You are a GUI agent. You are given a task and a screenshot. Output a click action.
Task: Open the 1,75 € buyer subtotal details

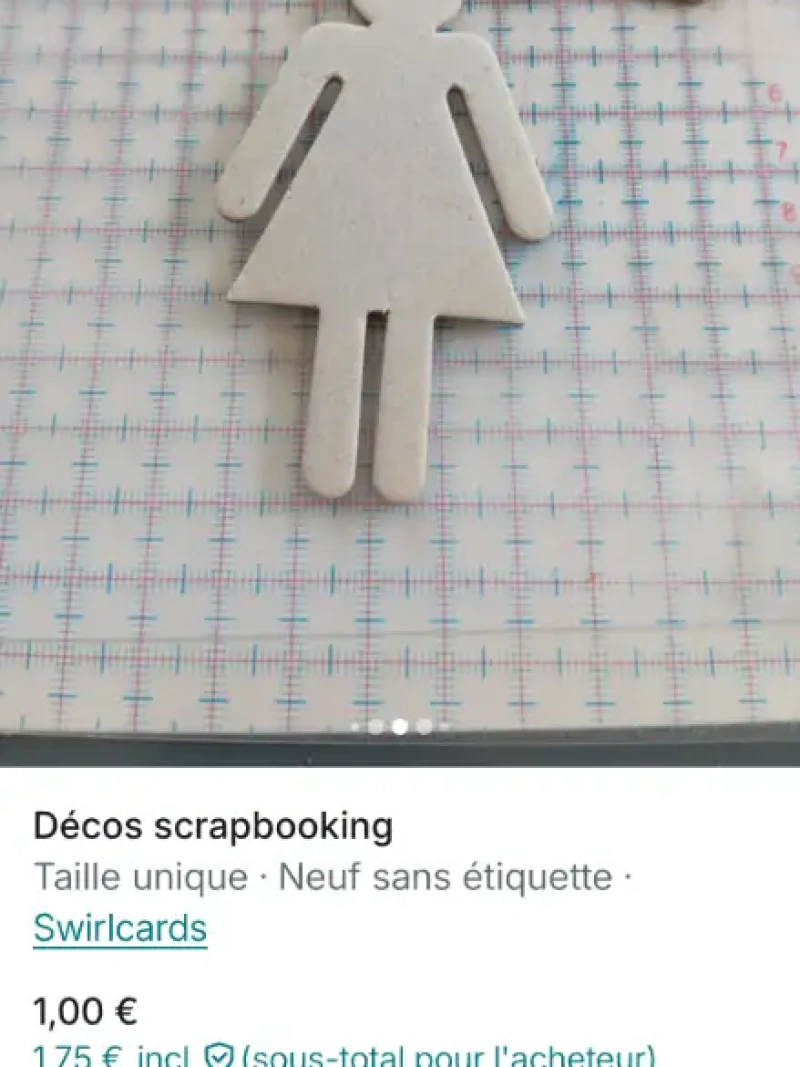click(344, 1056)
